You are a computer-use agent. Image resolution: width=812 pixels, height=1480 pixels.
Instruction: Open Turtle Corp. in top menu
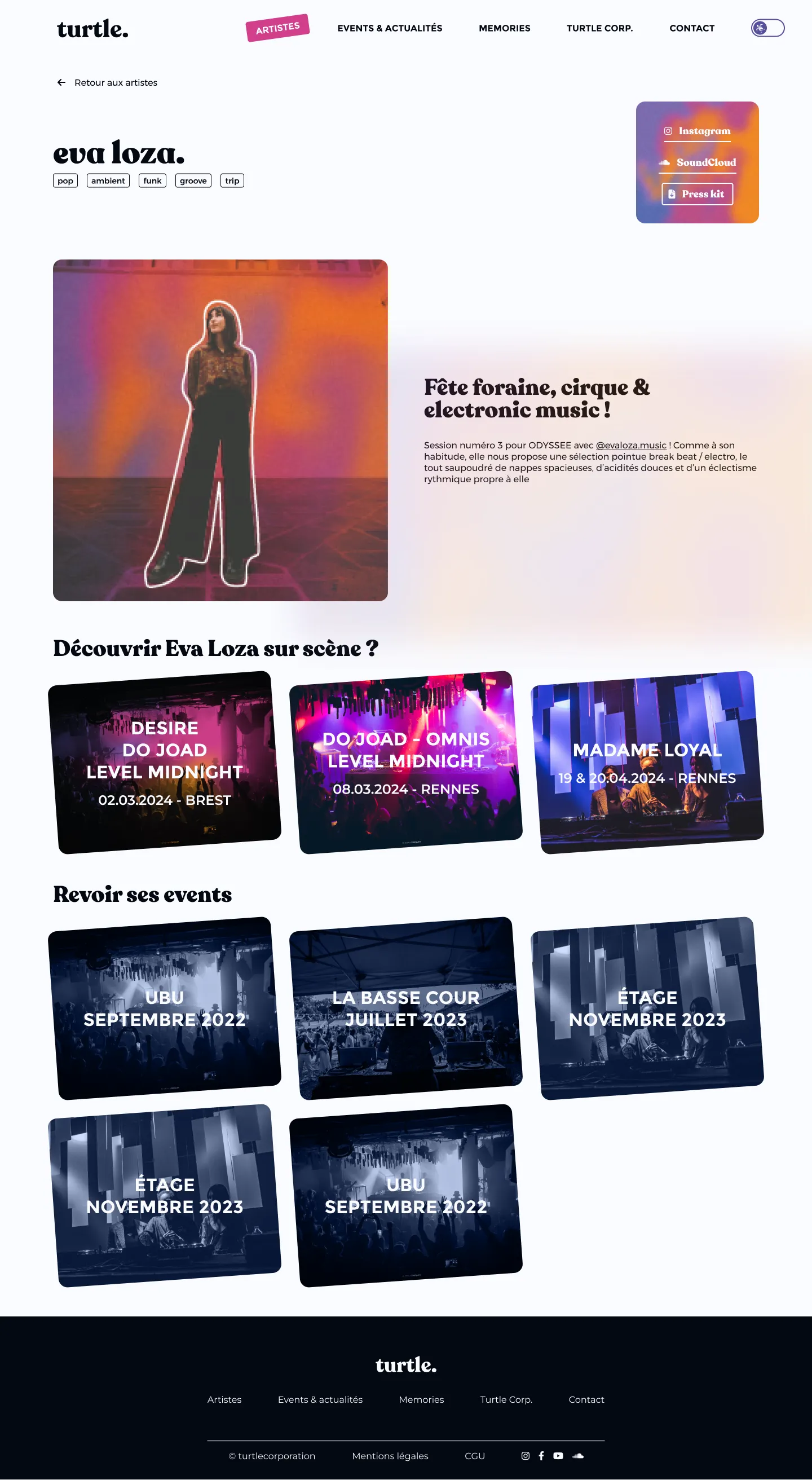[599, 28]
